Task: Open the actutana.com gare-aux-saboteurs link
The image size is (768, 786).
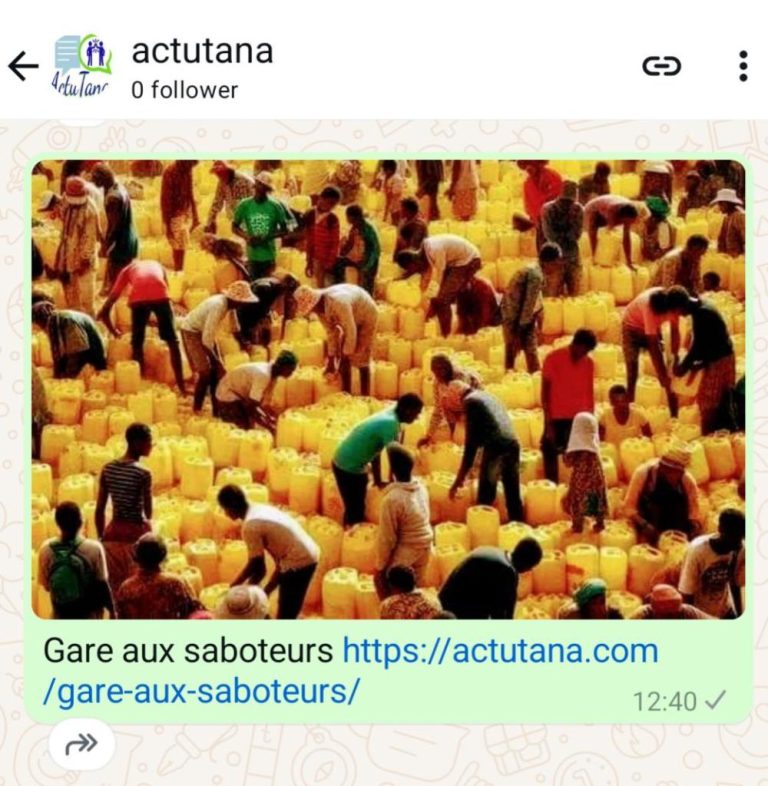Action: 500,652
